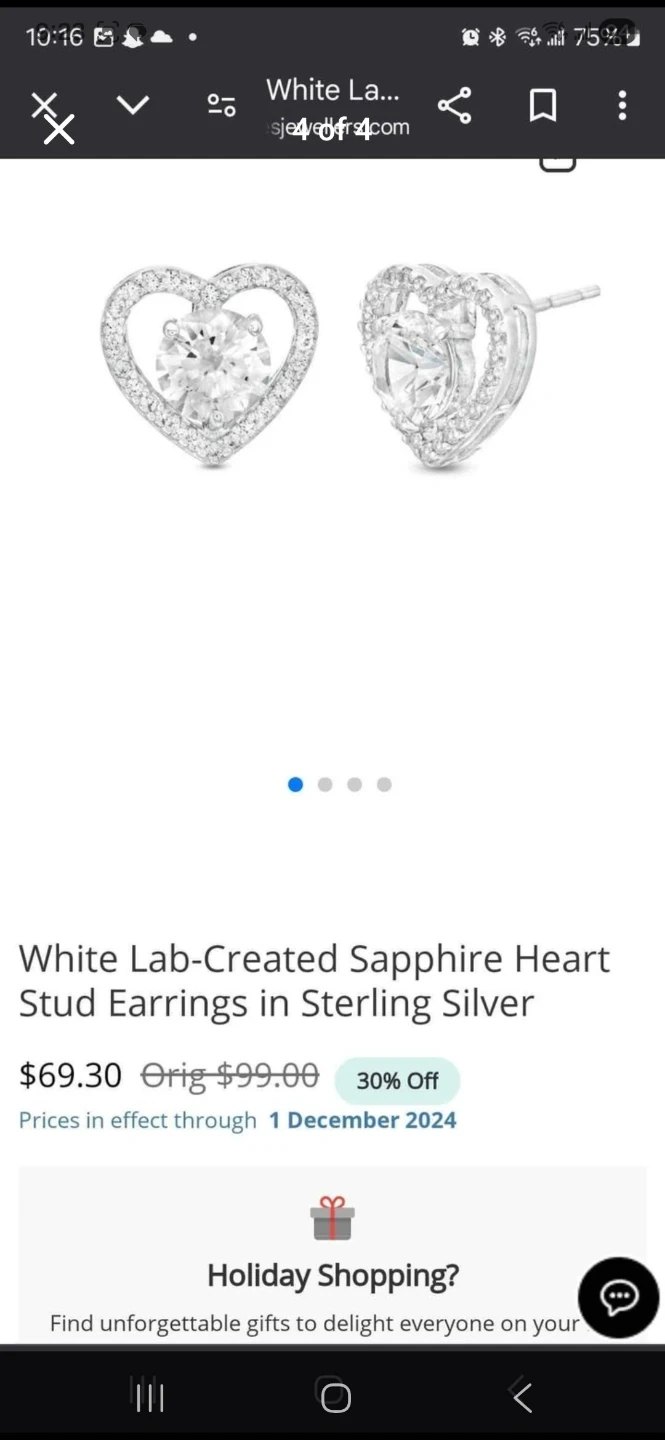Open the browser overflow menu
The width and height of the screenshot is (665, 1440).
[622, 105]
